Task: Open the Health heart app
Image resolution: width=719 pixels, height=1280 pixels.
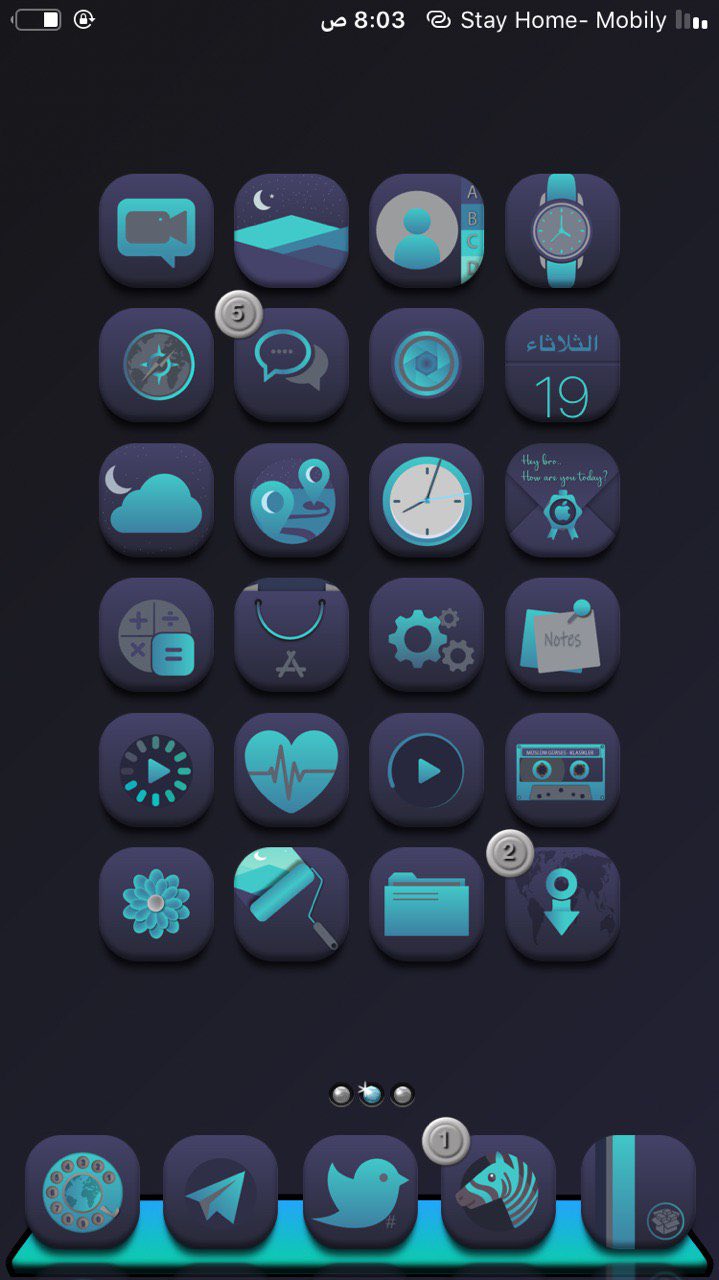Action: 291,769
